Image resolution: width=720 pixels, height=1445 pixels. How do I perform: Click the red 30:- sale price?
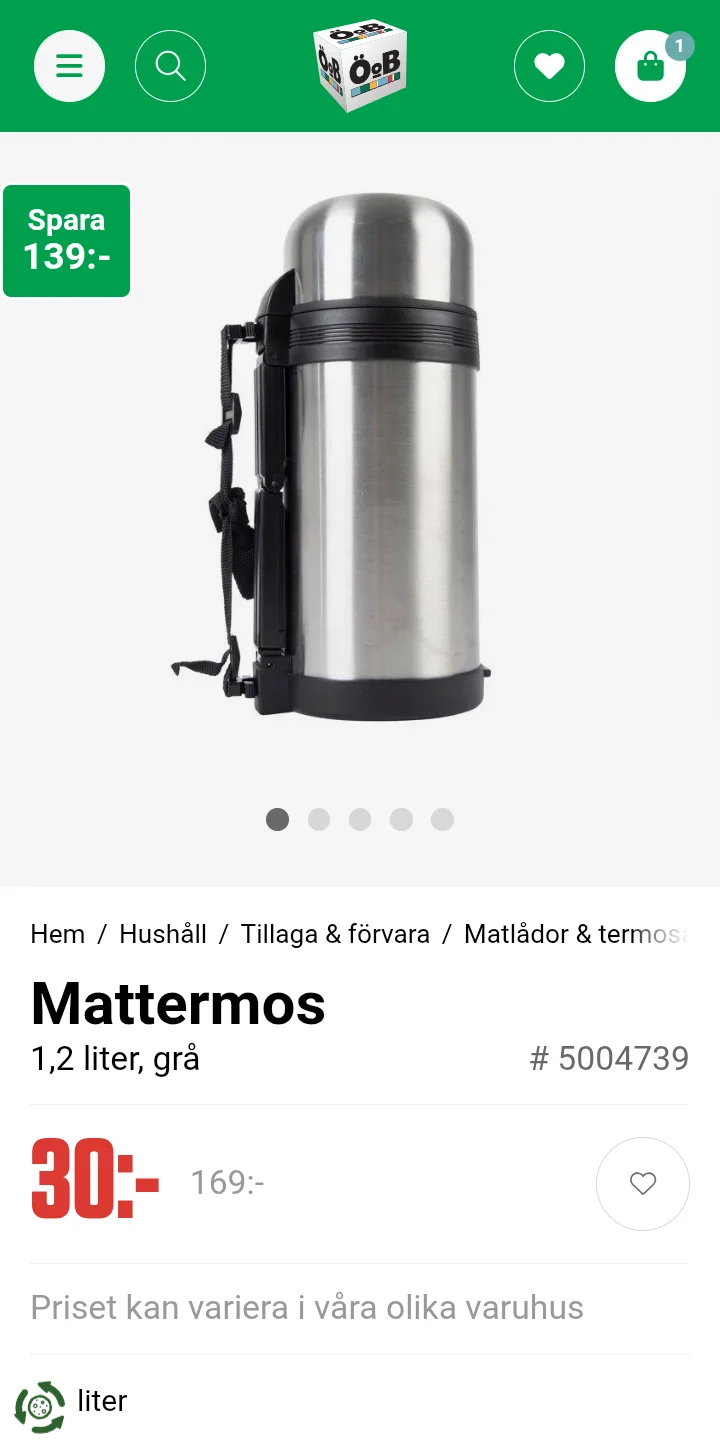(95, 1183)
